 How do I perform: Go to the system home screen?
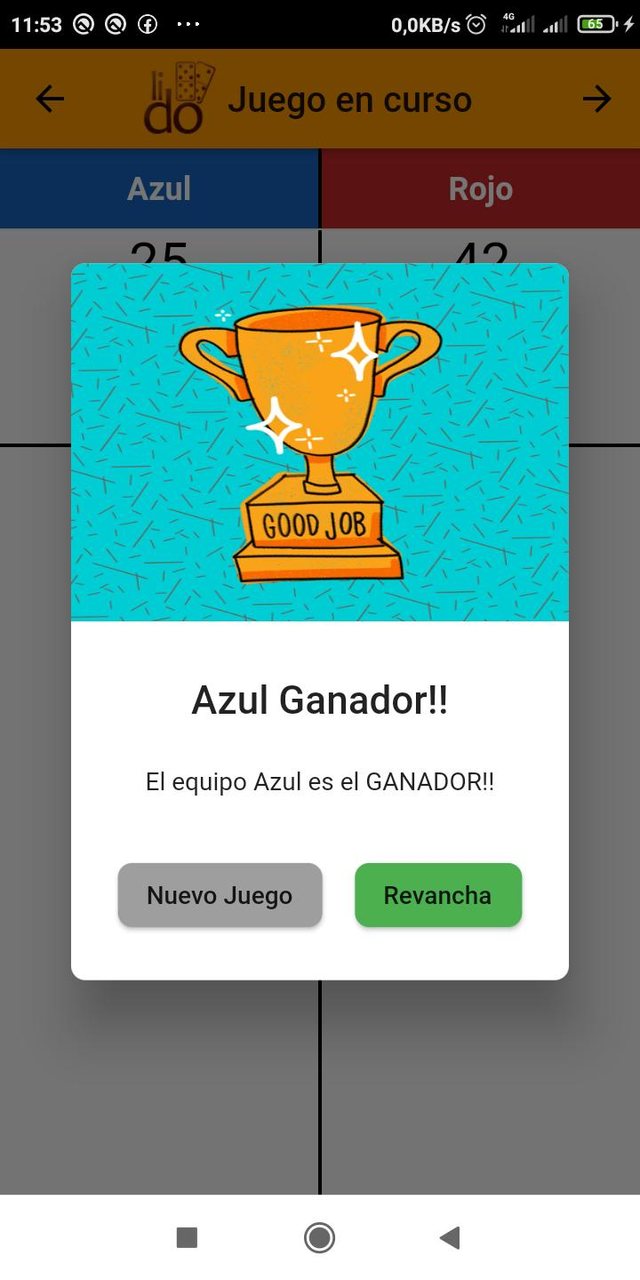[x=320, y=1238]
